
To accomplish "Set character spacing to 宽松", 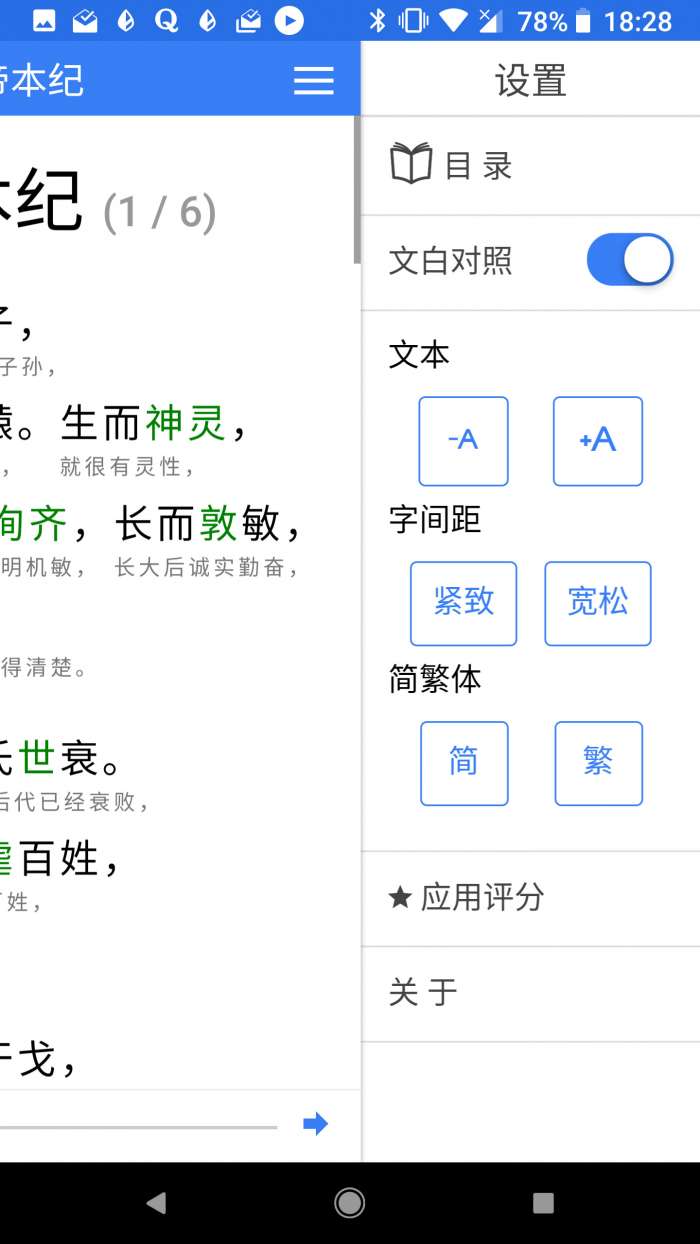I will tap(597, 602).
